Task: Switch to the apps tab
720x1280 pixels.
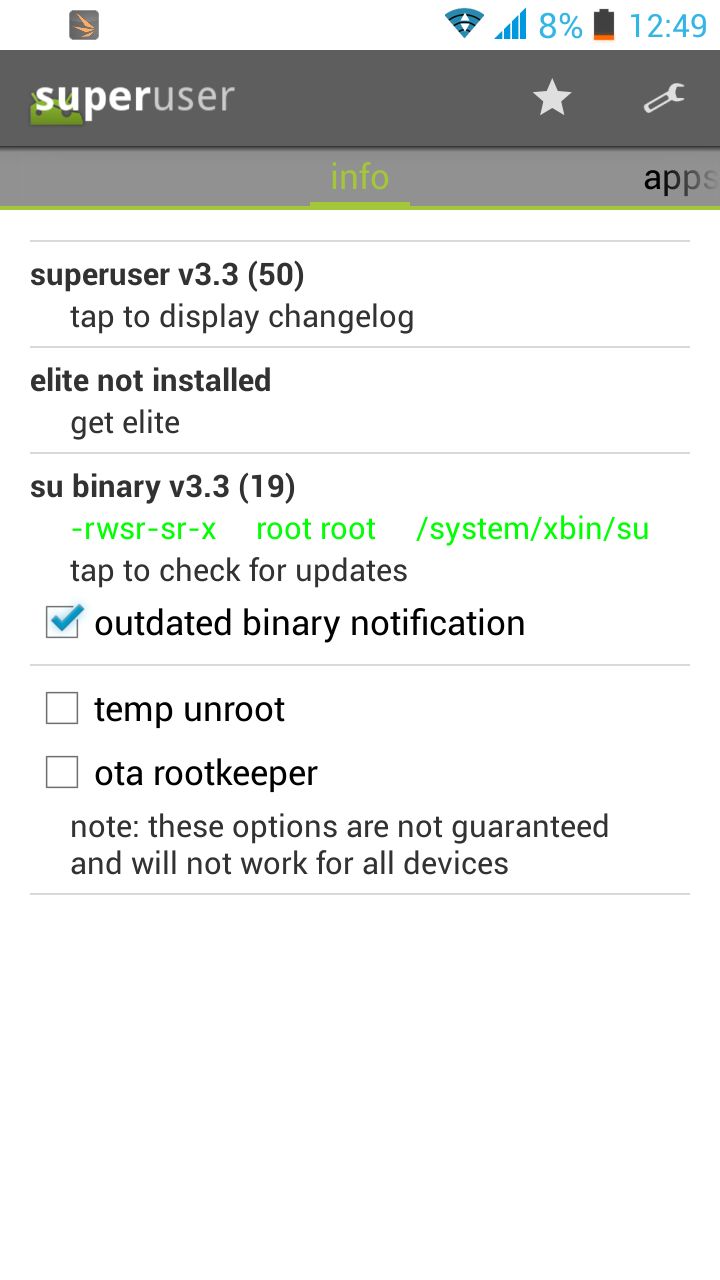Action: [x=680, y=178]
